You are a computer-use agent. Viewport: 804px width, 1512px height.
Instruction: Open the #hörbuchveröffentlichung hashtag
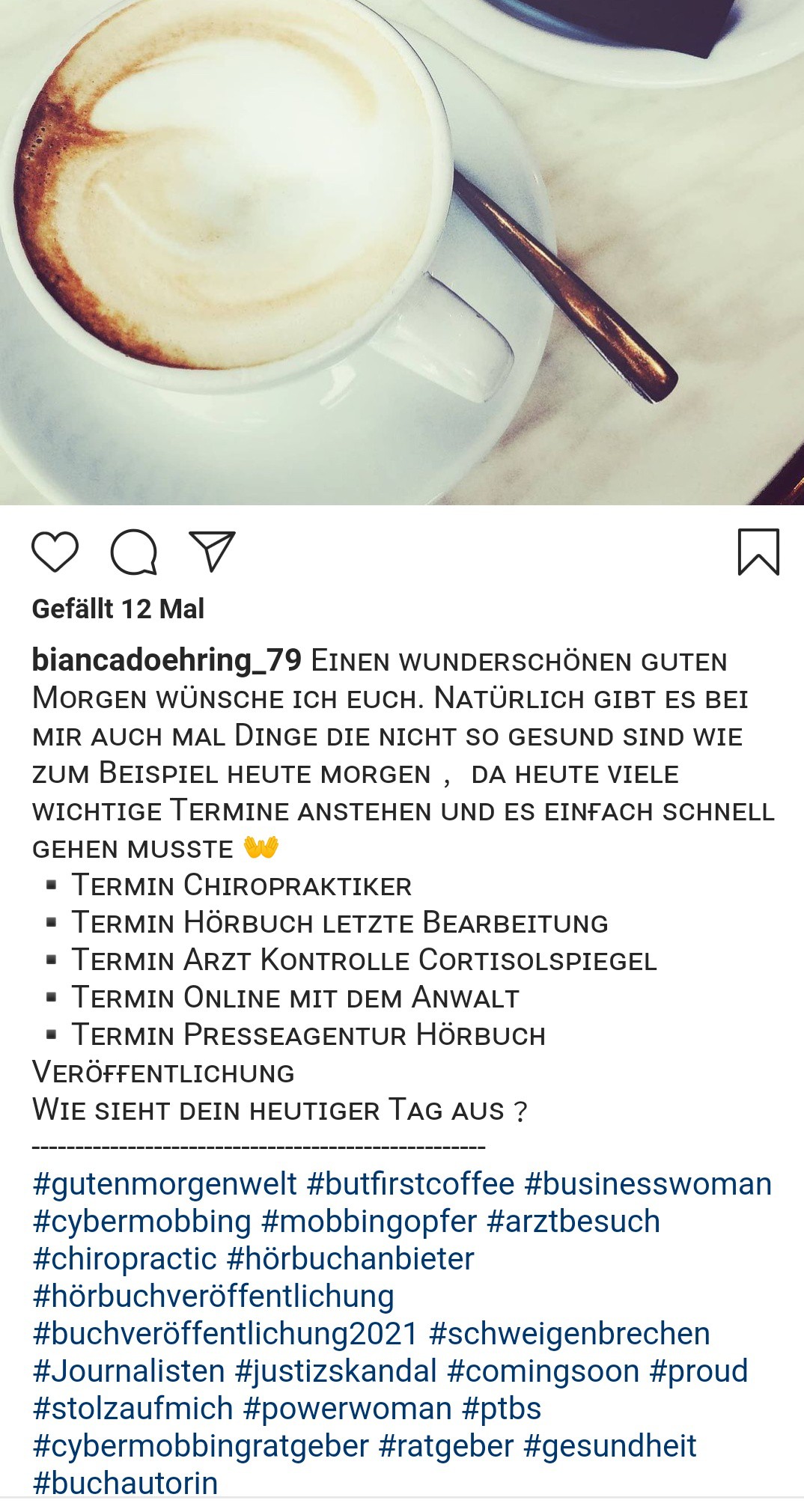[213, 1296]
